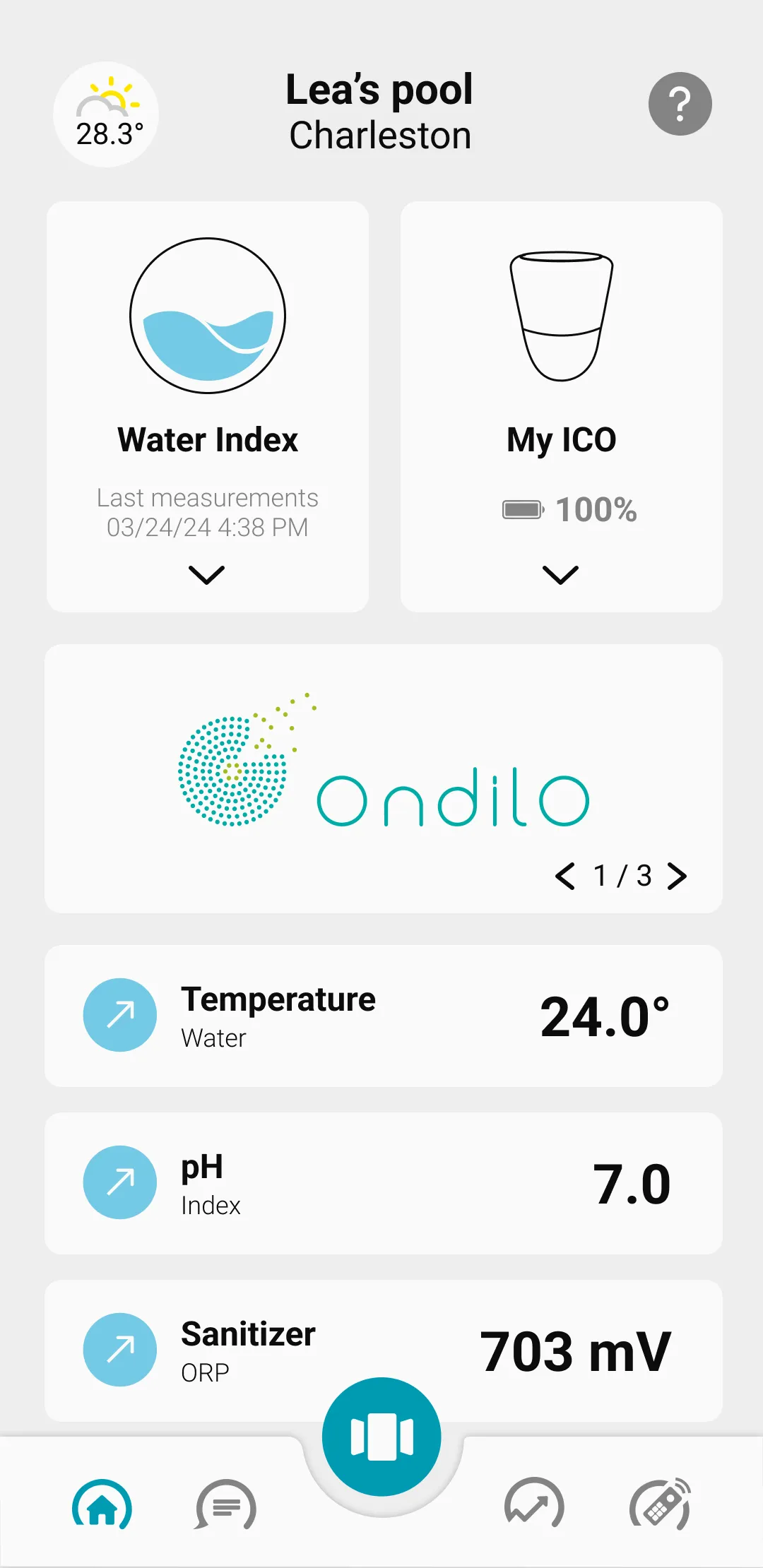This screenshot has width=763, height=1568.
Task: Expand the Water Index card
Action: click(x=207, y=574)
